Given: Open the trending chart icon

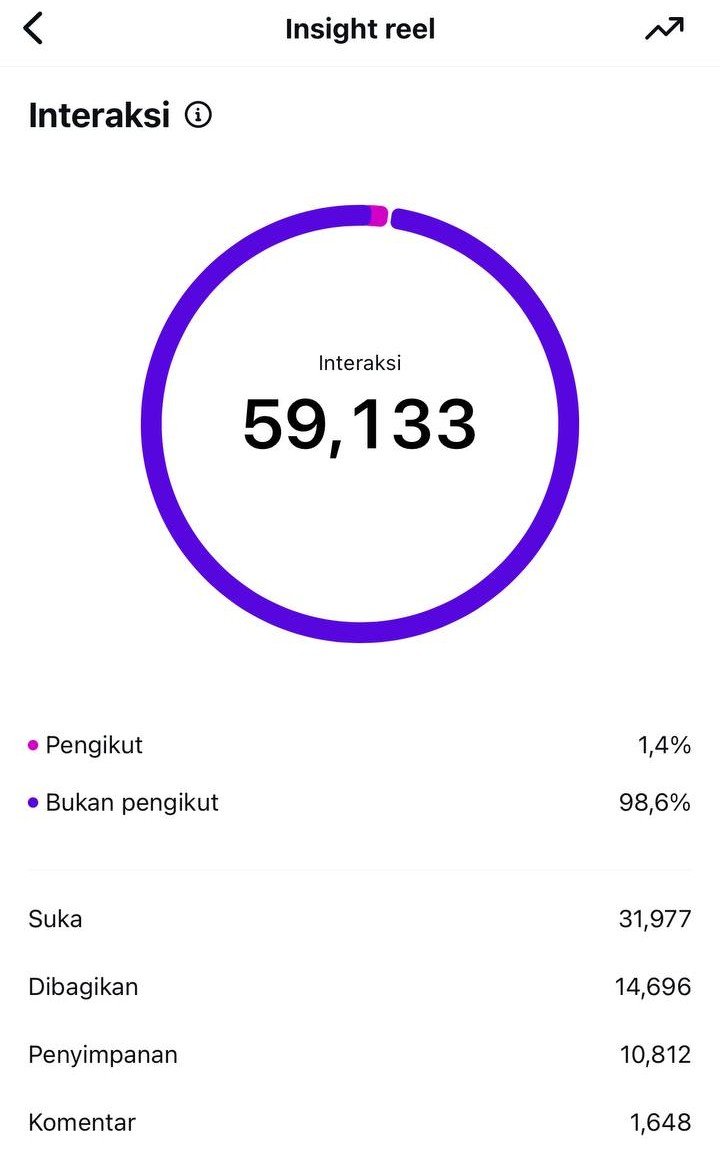Looking at the screenshot, I should (664, 29).
